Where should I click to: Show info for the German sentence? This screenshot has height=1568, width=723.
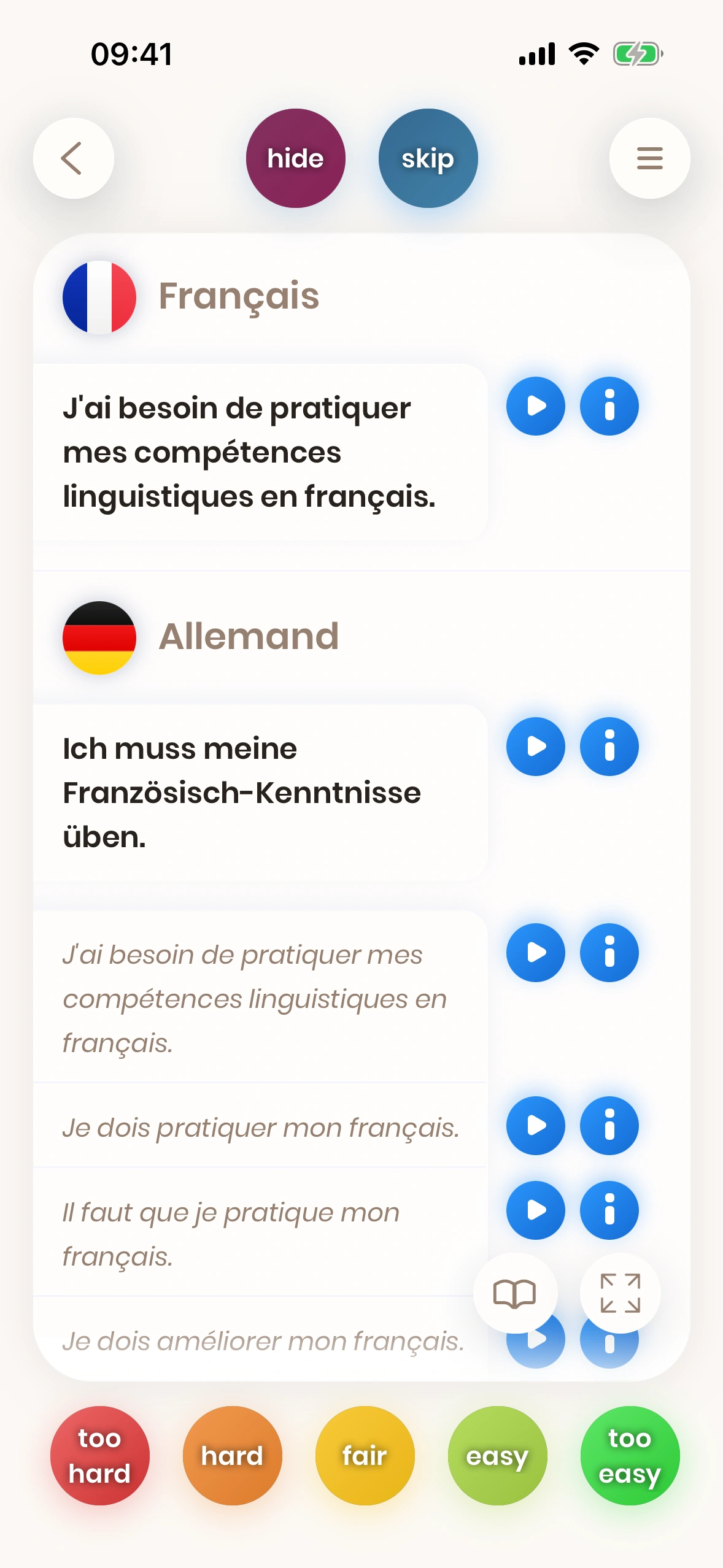point(609,747)
